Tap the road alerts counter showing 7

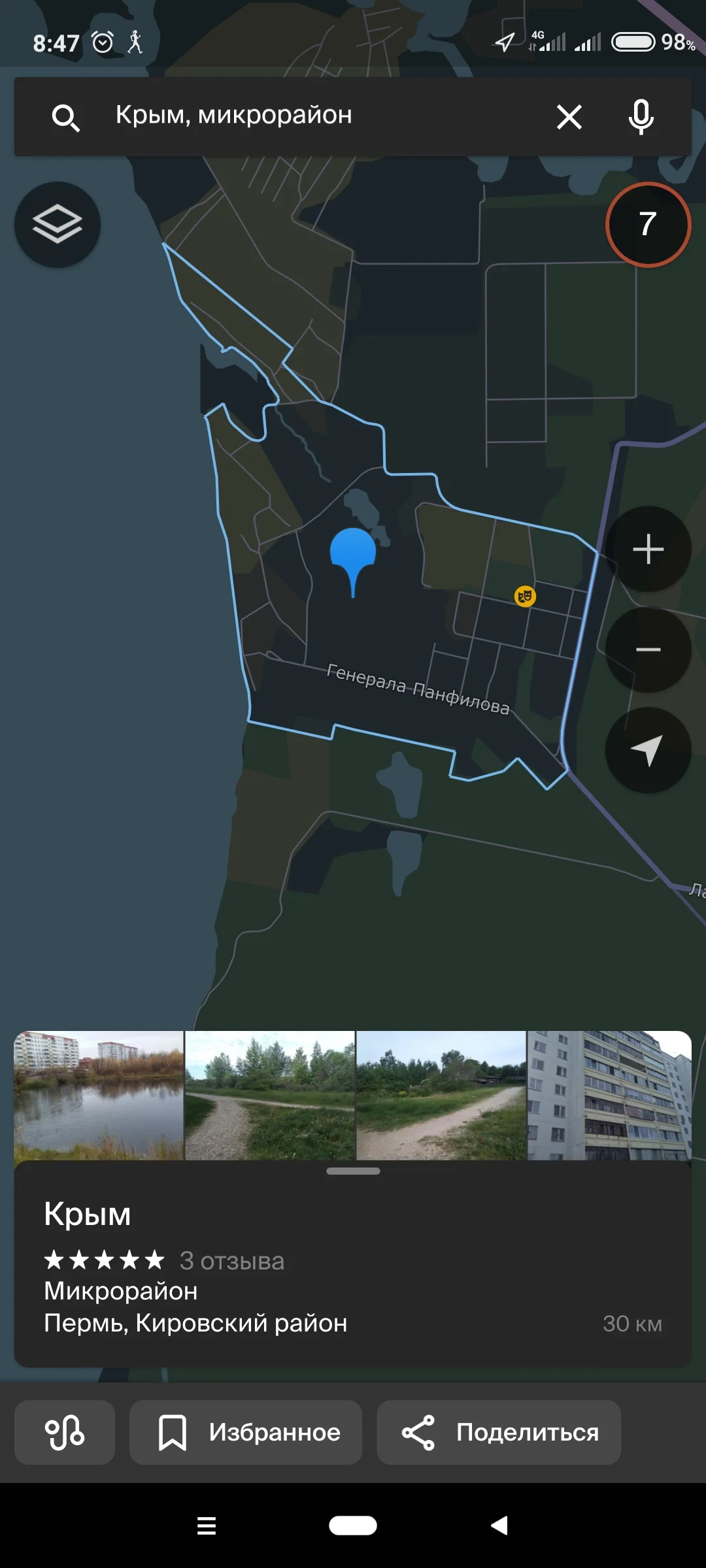[x=648, y=224]
